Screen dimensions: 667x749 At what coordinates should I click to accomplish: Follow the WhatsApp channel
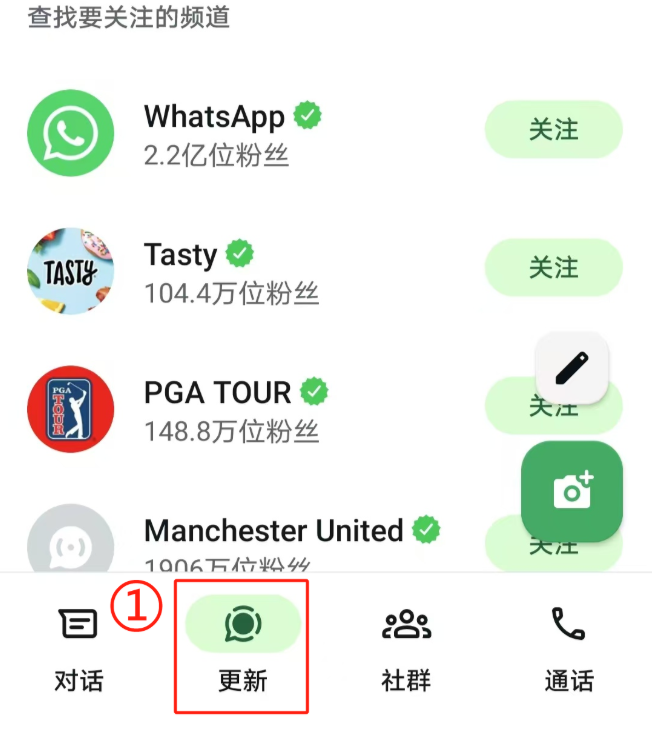pyautogui.click(x=553, y=130)
